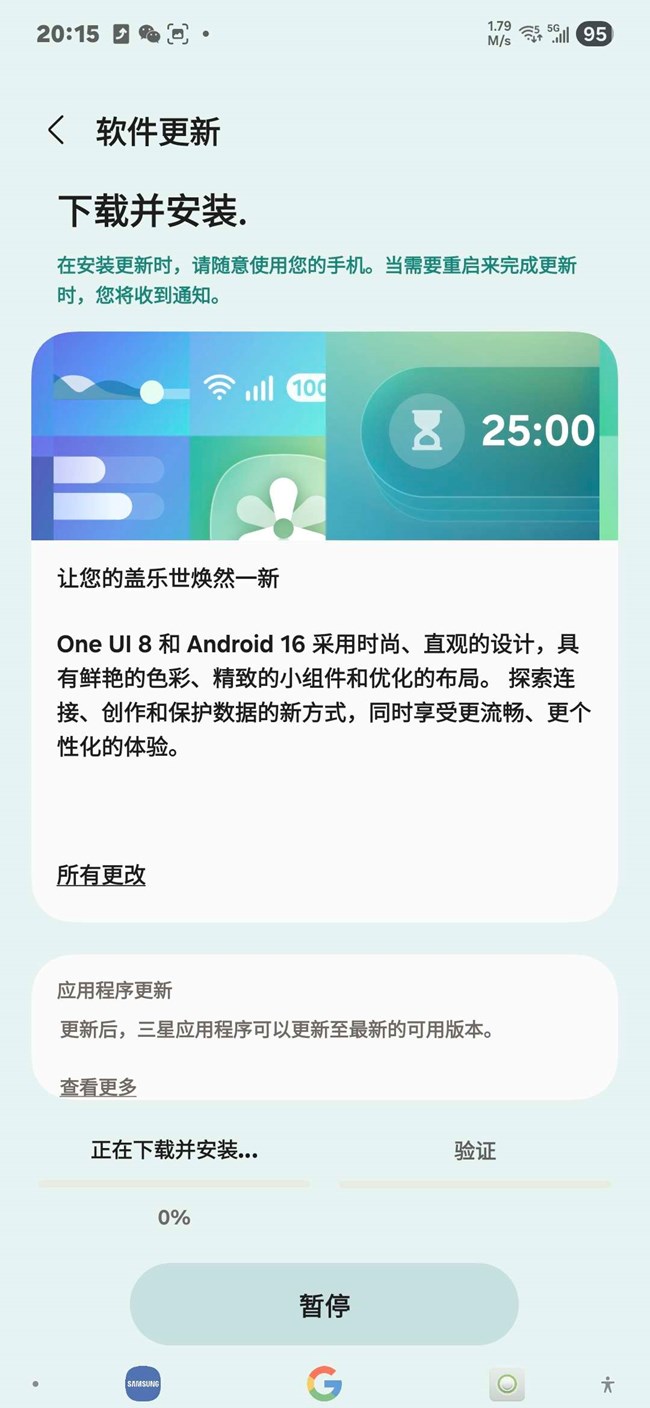Go back from 软件更新 screen
The height and width of the screenshot is (1408, 650).
pyautogui.click(x=56, y=130)
